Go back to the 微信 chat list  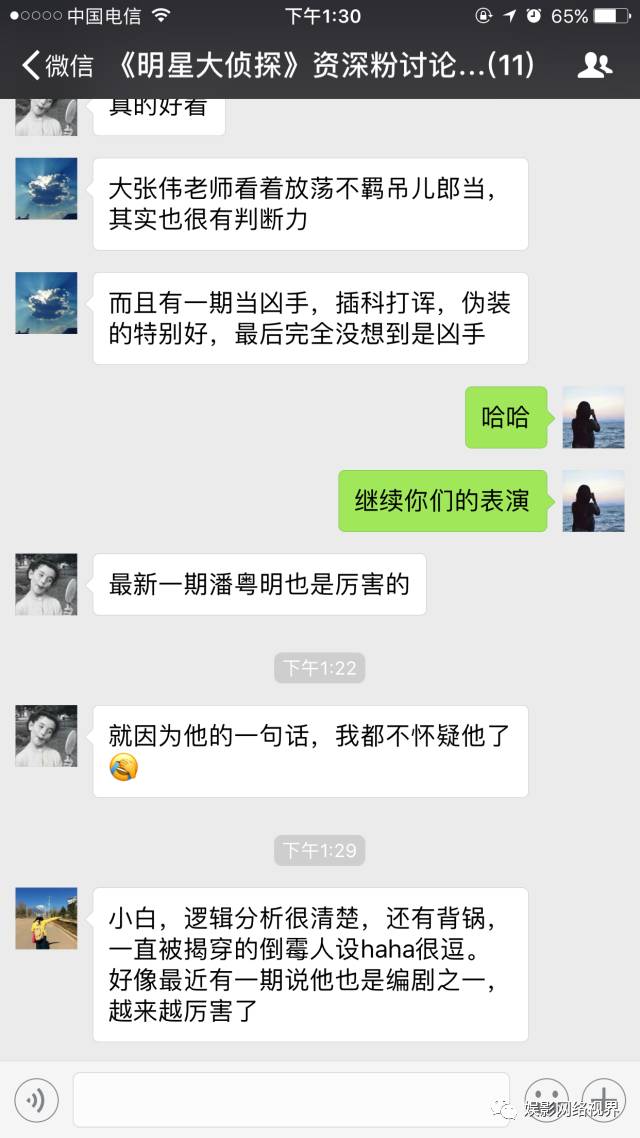[58, 66]
